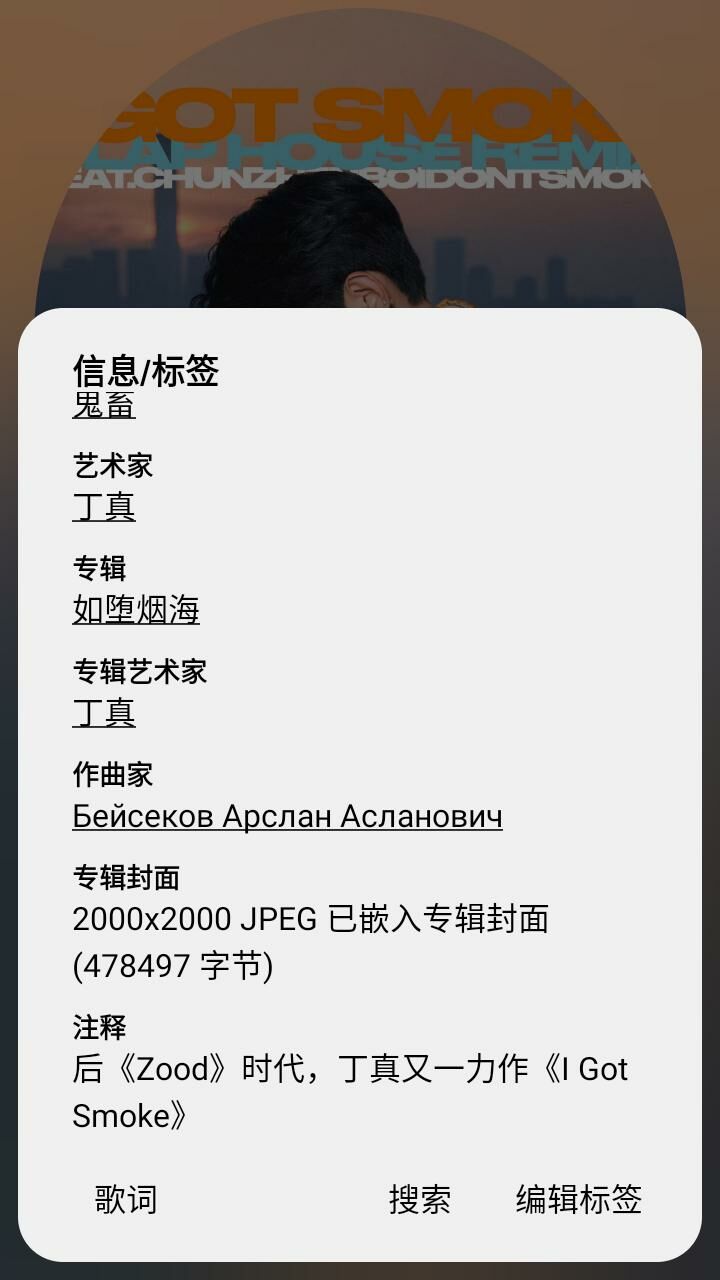
Task: Open the 丁真 link under 艺术家
Action: coord(104,506)
